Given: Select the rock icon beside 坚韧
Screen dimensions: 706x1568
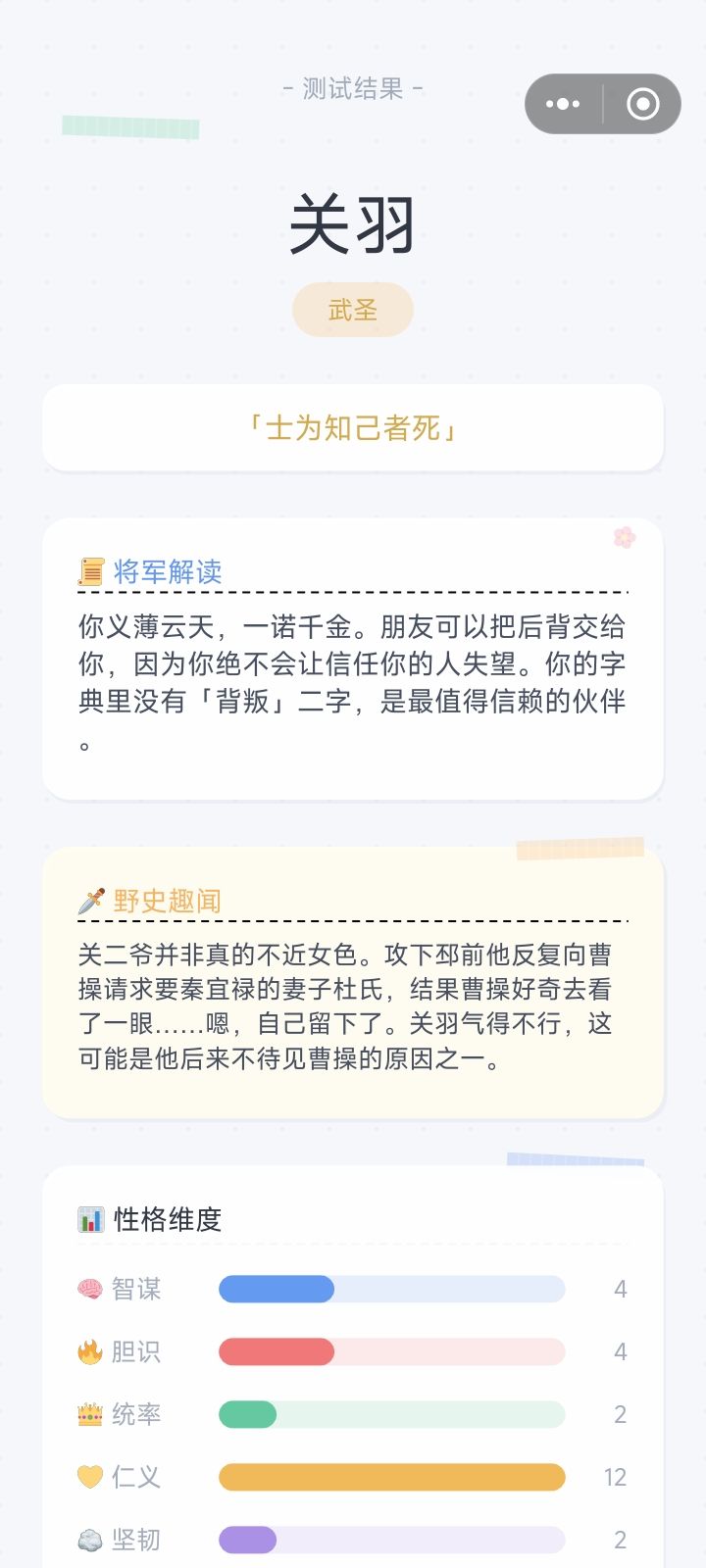Looking at the screenshot, I should pos(91,1540).
